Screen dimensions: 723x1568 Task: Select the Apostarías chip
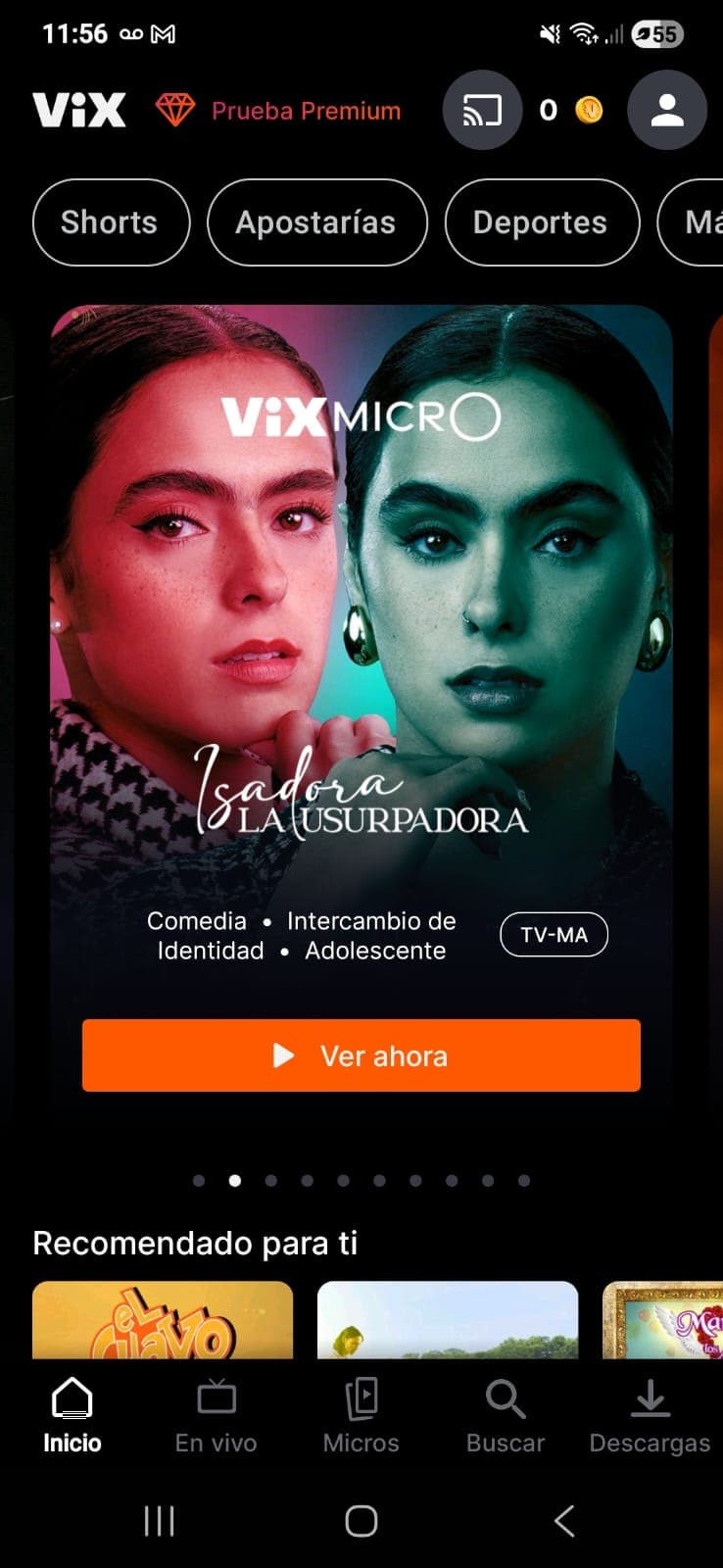pyautogui.click(x=316, y=222)
